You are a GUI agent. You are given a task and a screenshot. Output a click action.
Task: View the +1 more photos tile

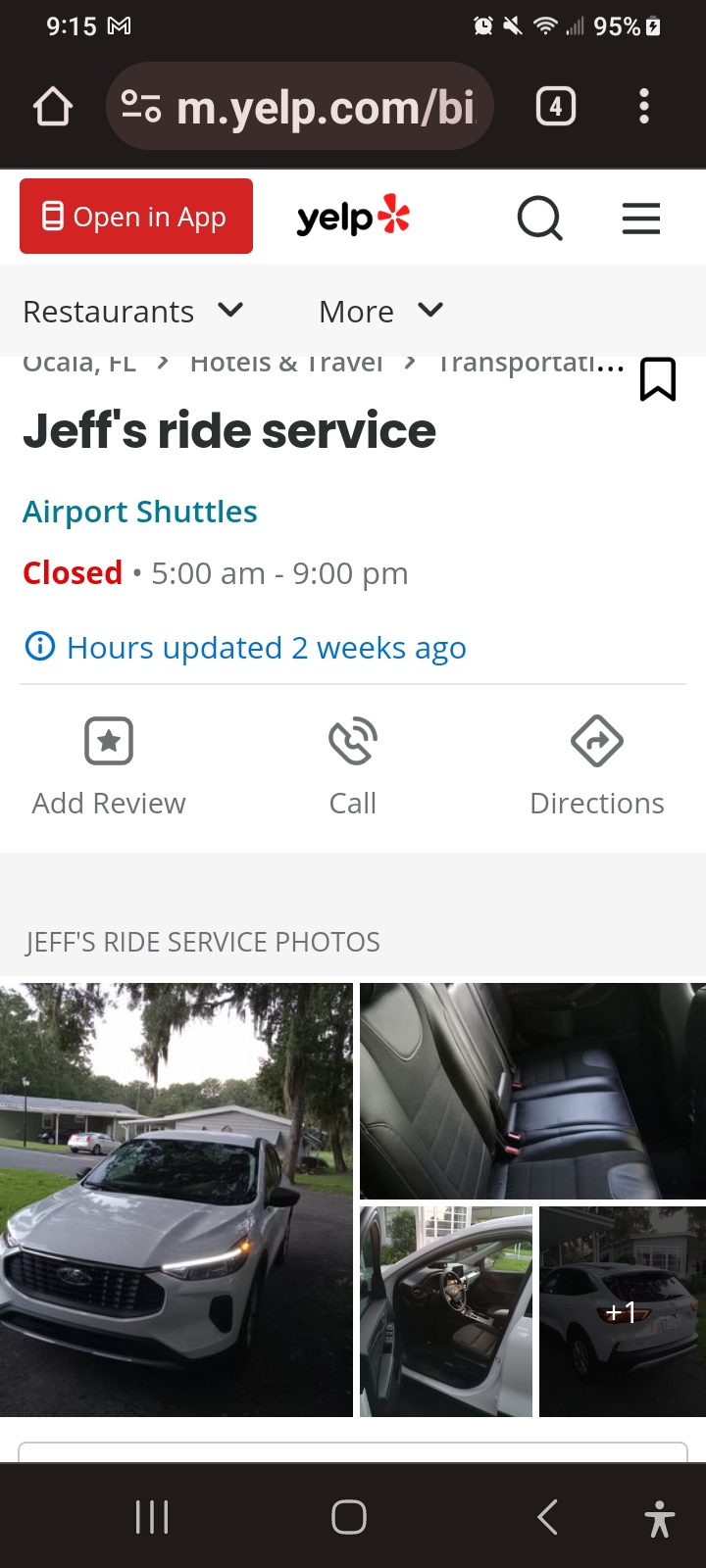tap(623, 1311)
